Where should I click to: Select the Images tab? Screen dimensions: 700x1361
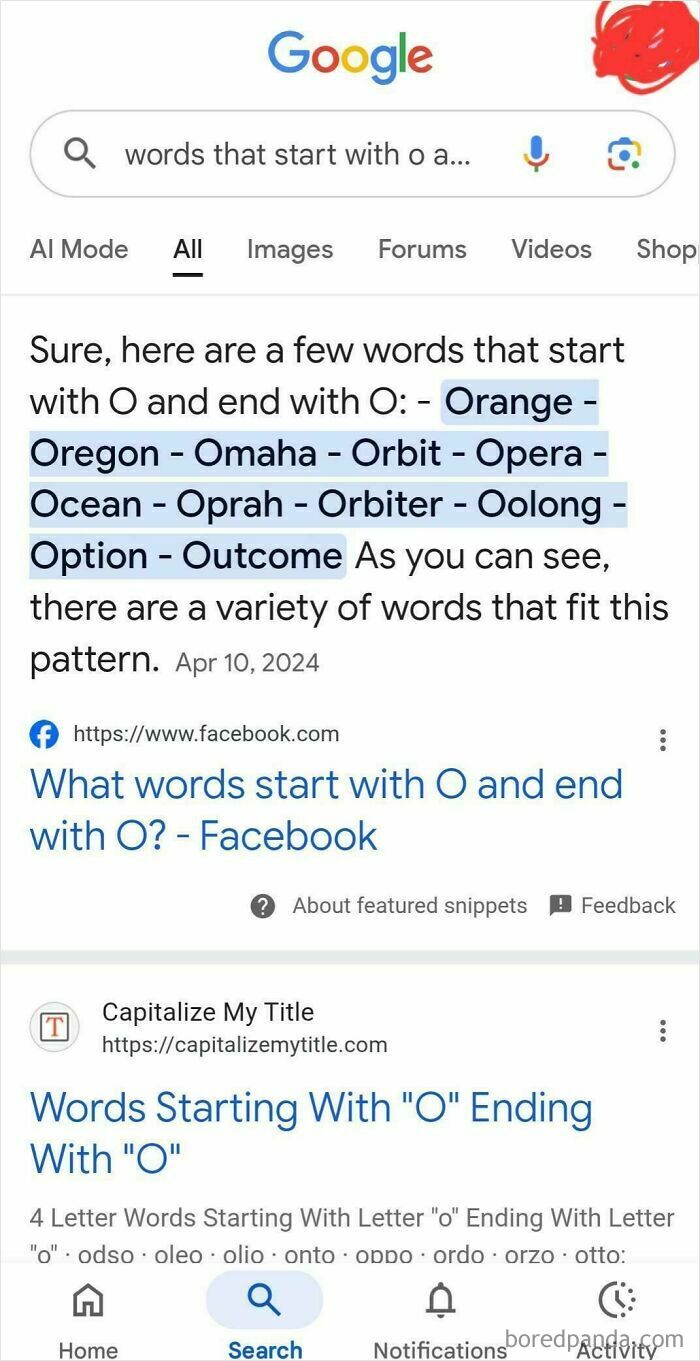(x=290, y=249)
